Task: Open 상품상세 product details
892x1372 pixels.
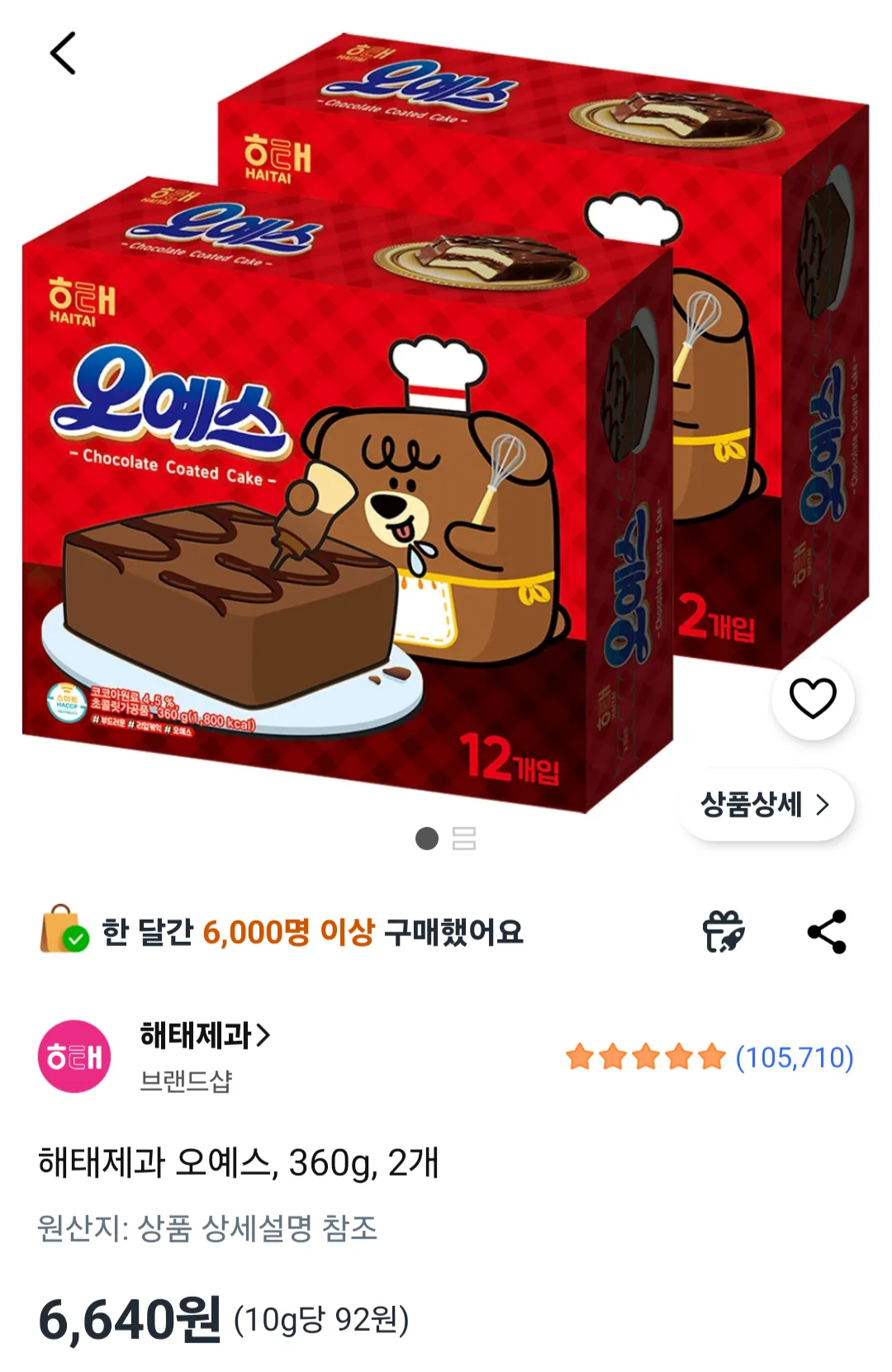Action: [x=766, y=805]
